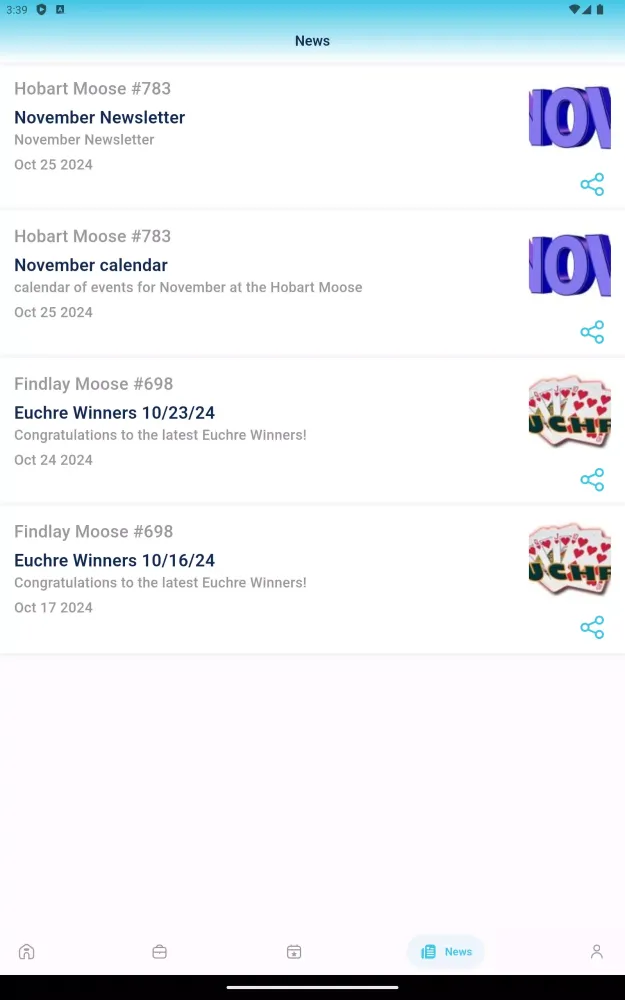The width and height of the screenshot is (625, 1000).
Task: Open Euchre Winners 10/23/24 news item
Action: 115,413
